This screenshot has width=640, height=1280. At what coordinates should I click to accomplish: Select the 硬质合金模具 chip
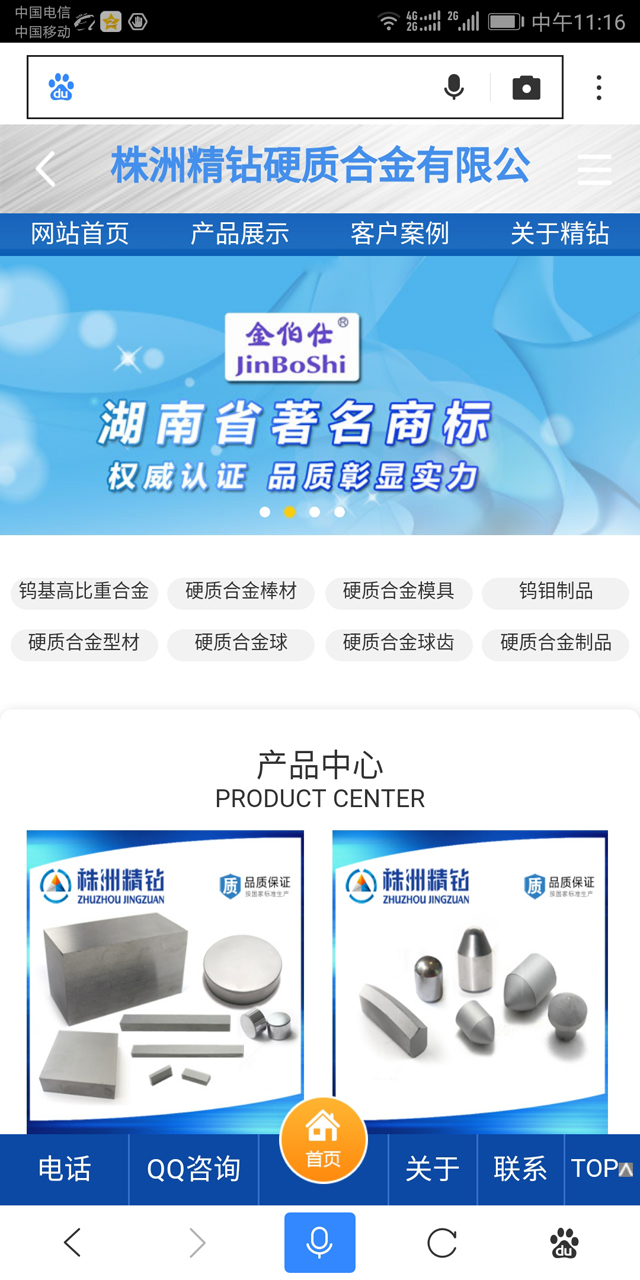[398, 592]
